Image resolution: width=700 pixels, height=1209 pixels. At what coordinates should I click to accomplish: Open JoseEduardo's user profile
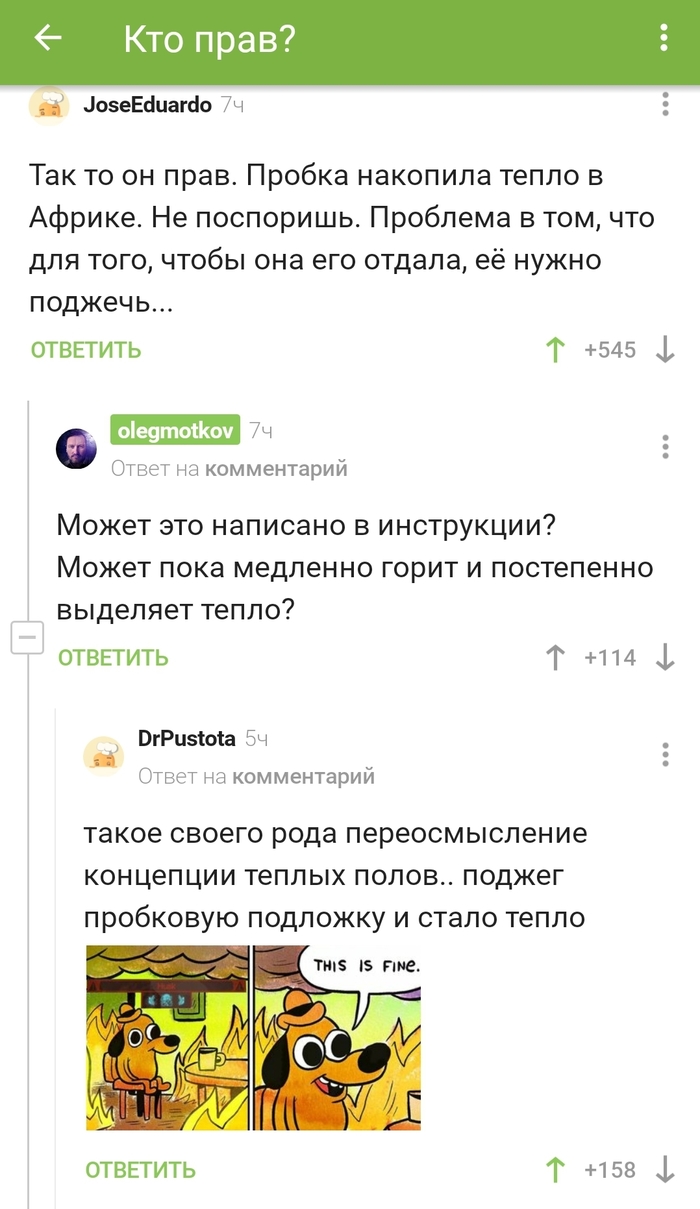click(x=147, y=105)
